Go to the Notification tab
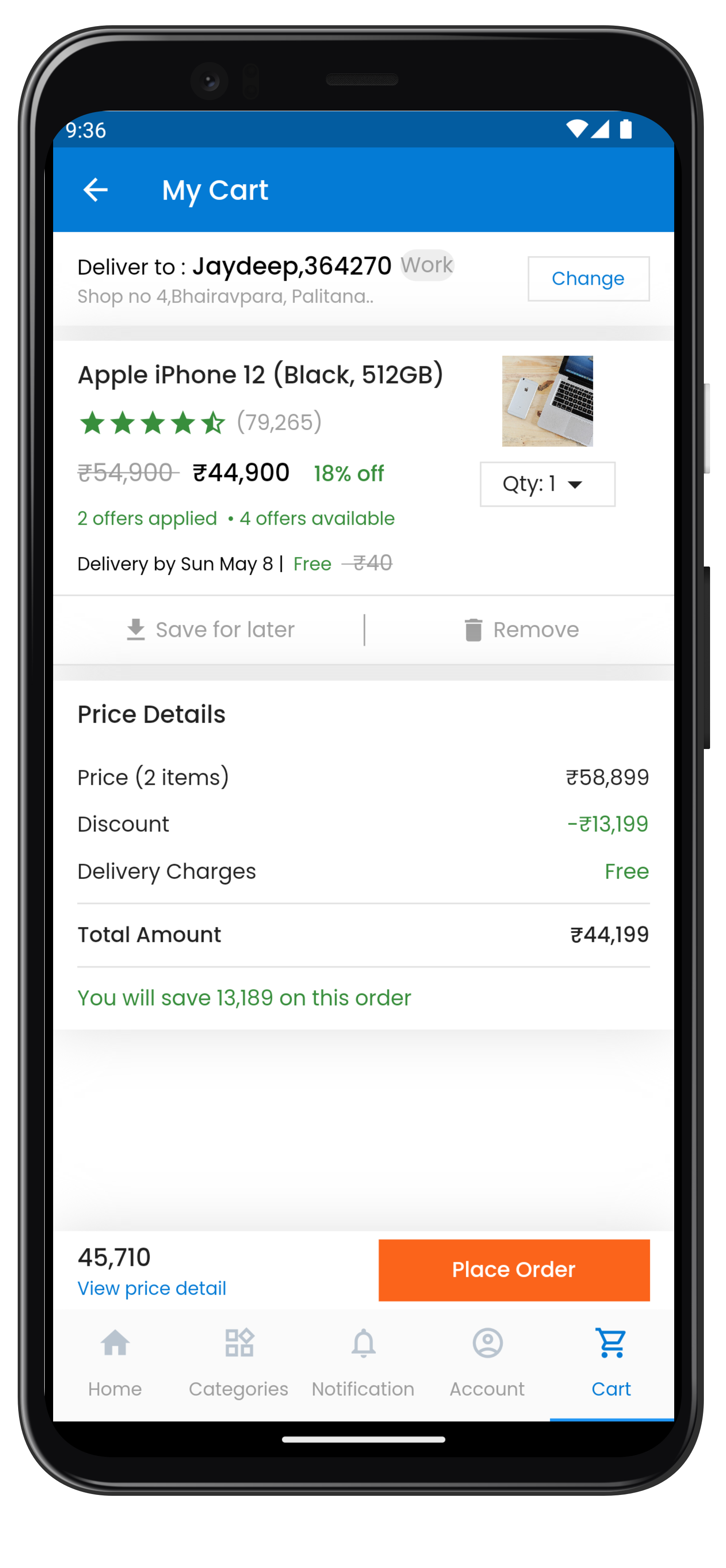 (x=363, y=1363)
